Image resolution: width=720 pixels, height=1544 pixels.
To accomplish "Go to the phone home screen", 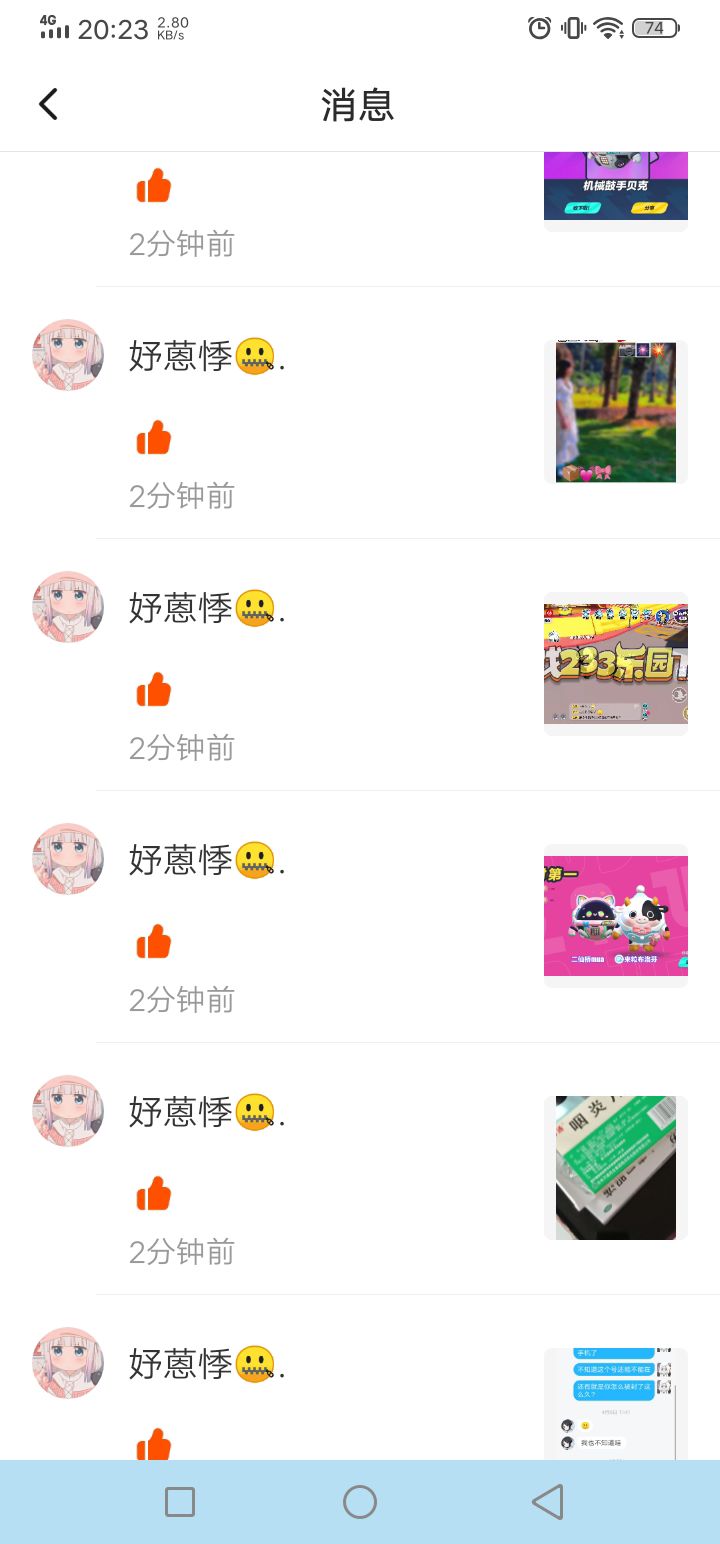I will (360, 1502).
